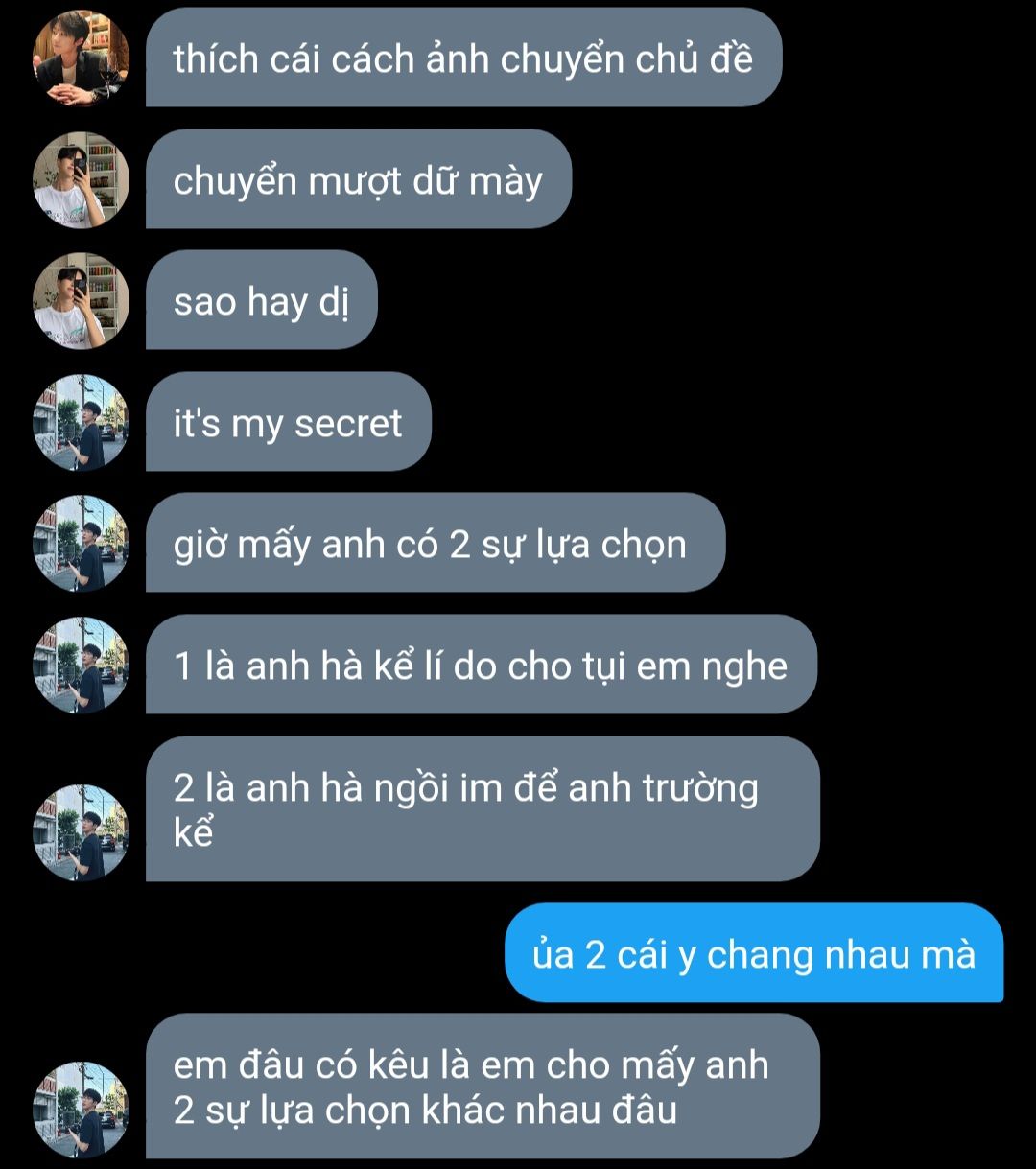View profile of sender of "sao hay dị"

[x=81, y=301]
